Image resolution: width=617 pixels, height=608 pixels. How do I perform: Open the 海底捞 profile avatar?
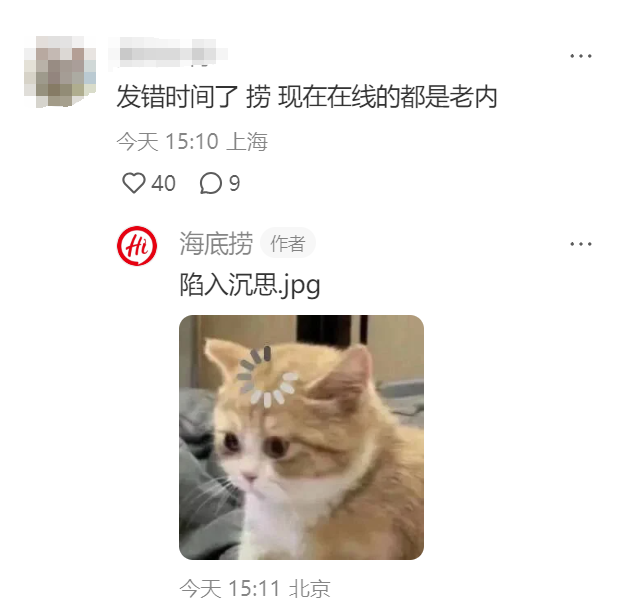[x=137, y=246]
